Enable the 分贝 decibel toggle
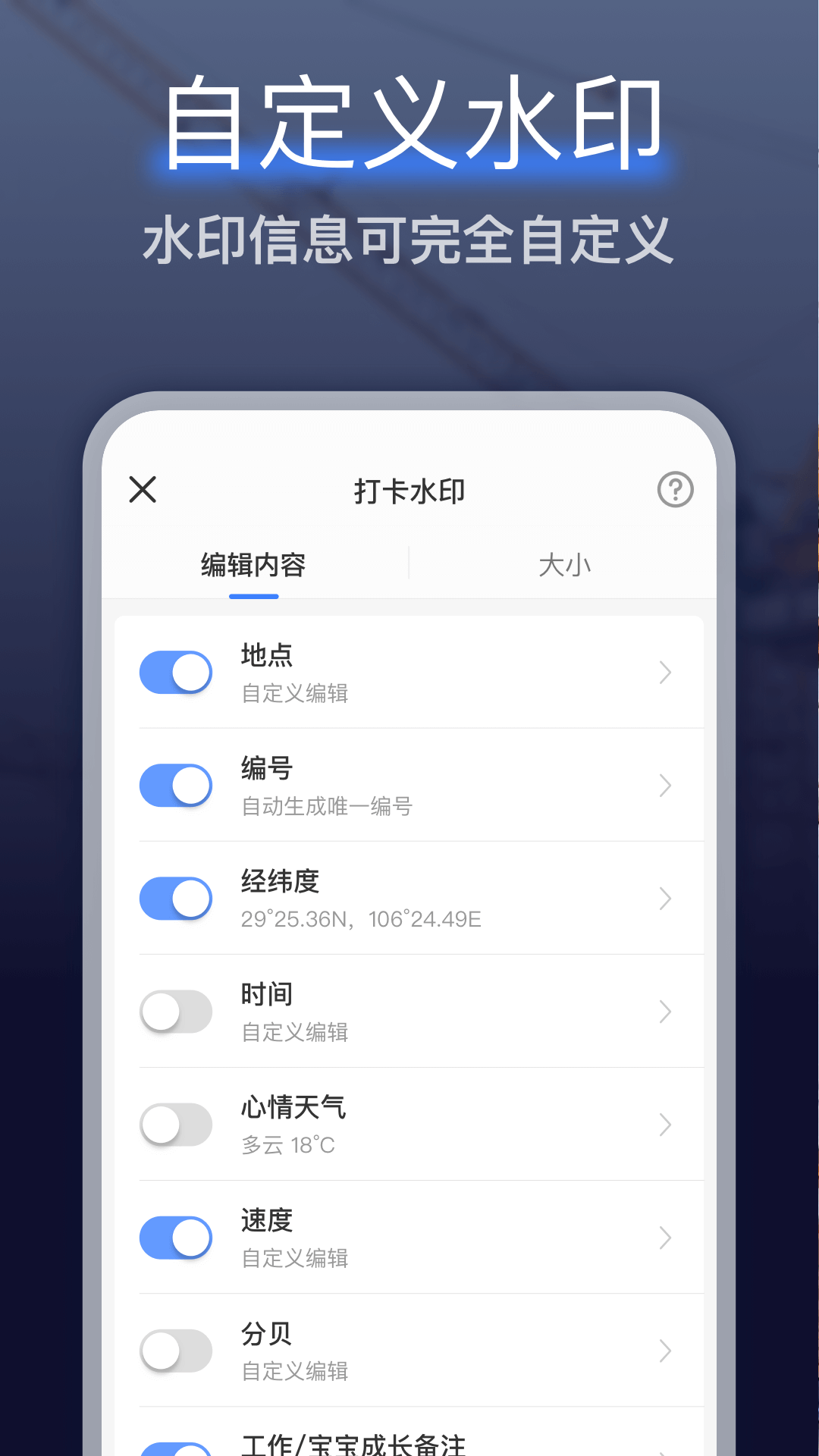 [176, 1351]
